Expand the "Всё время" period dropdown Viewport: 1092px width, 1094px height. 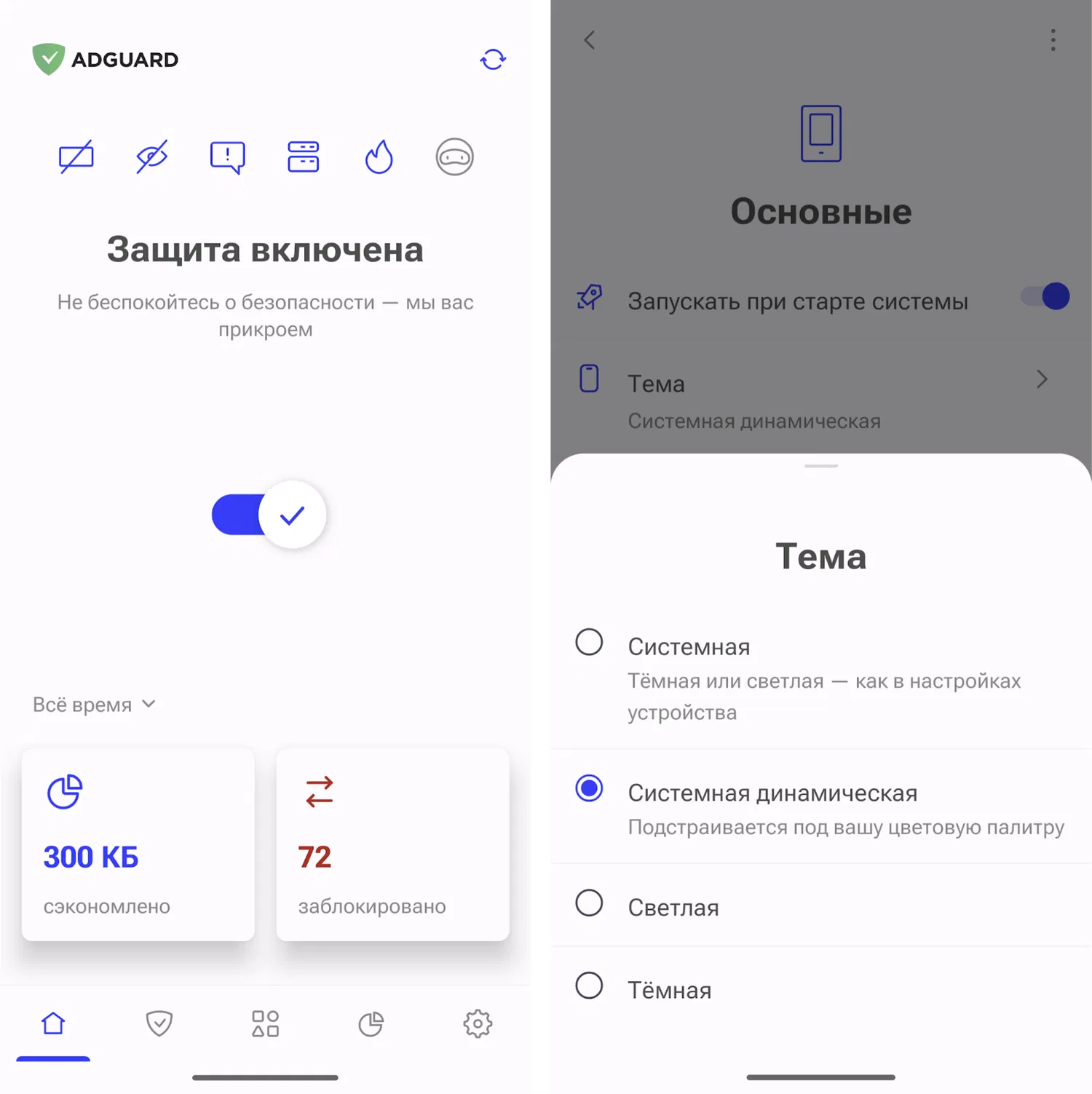[95, 705]
